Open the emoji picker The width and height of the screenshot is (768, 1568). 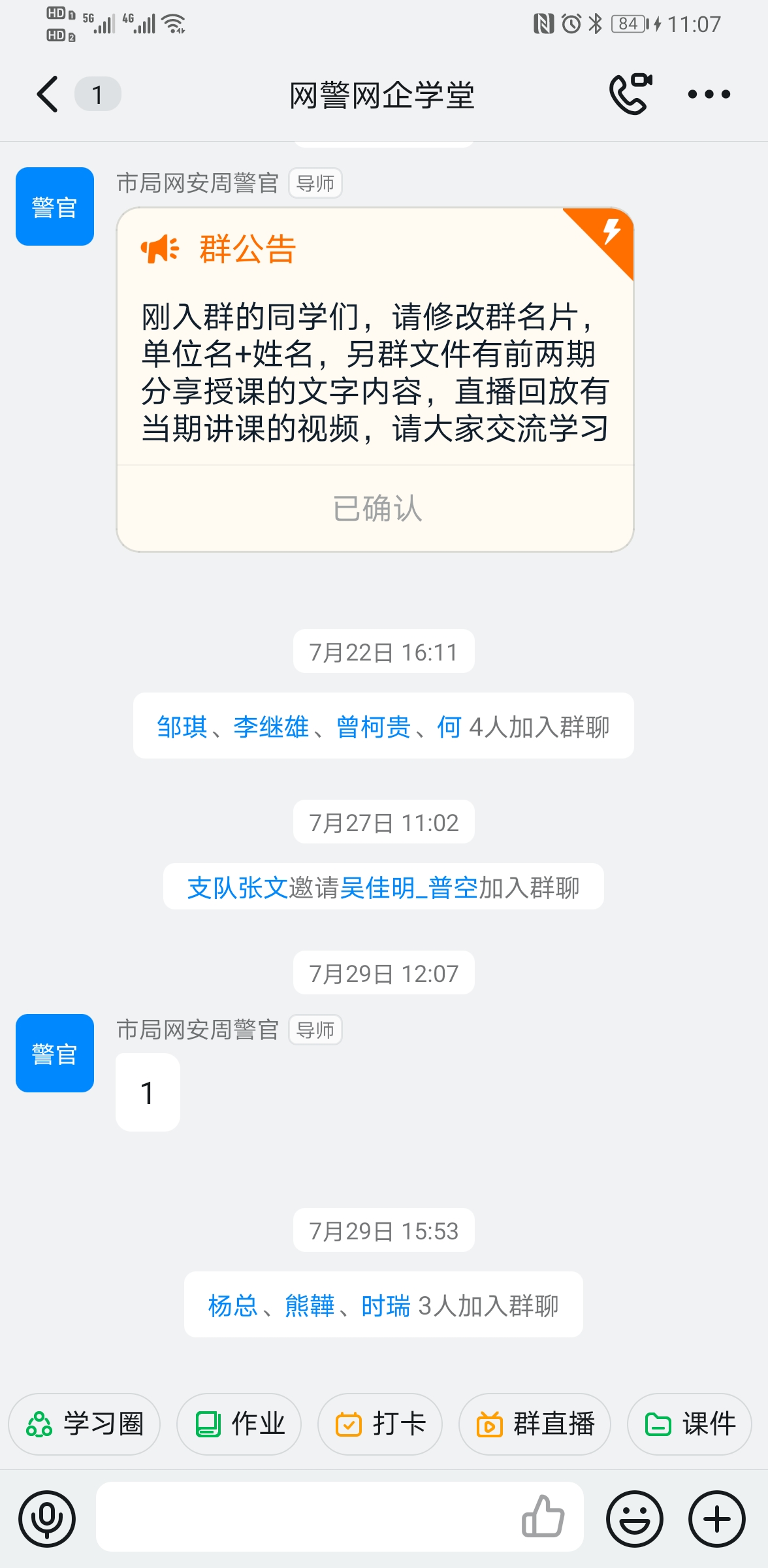633,1518
